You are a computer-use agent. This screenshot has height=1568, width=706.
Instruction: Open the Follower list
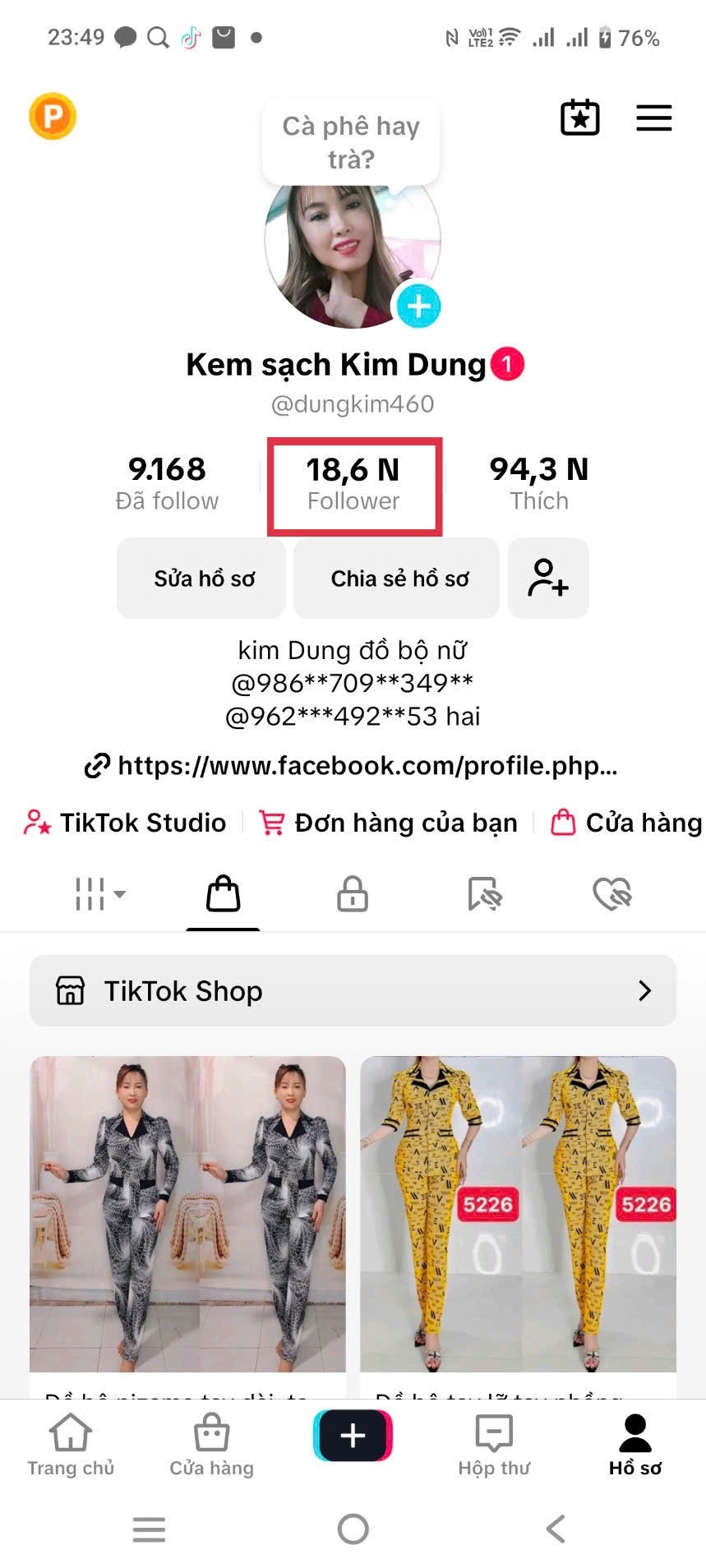click(353, 485)
